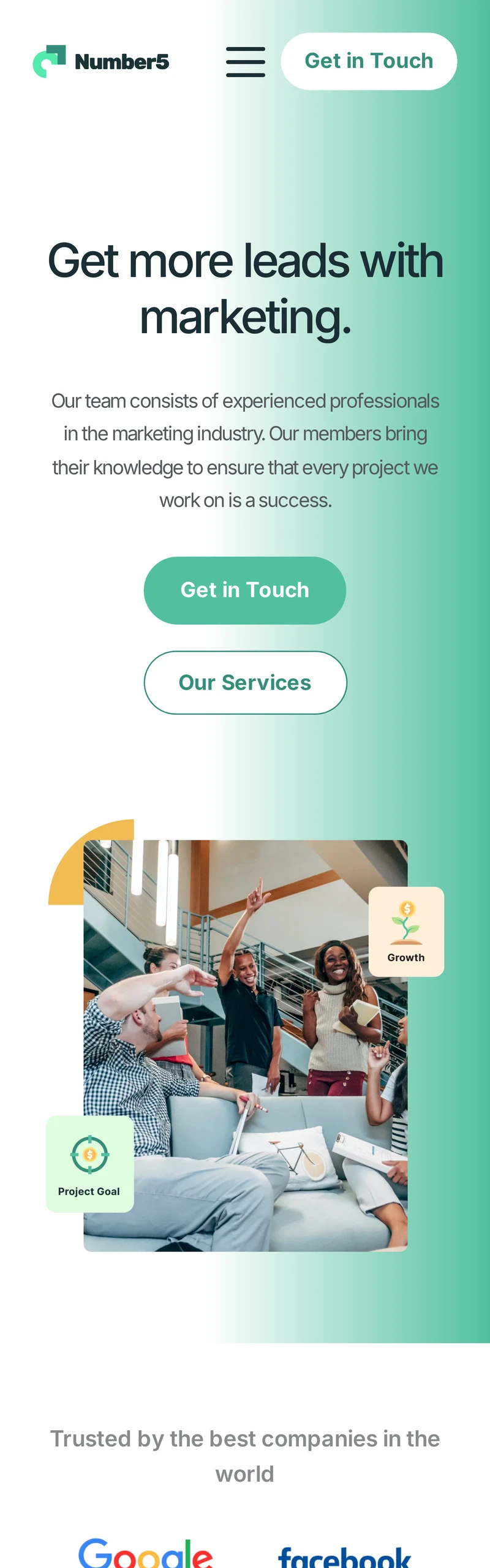Open the hamburger navigation menu
This screenshot has width=490, height=1568.
pyautogui.click(x=246, y=62)
